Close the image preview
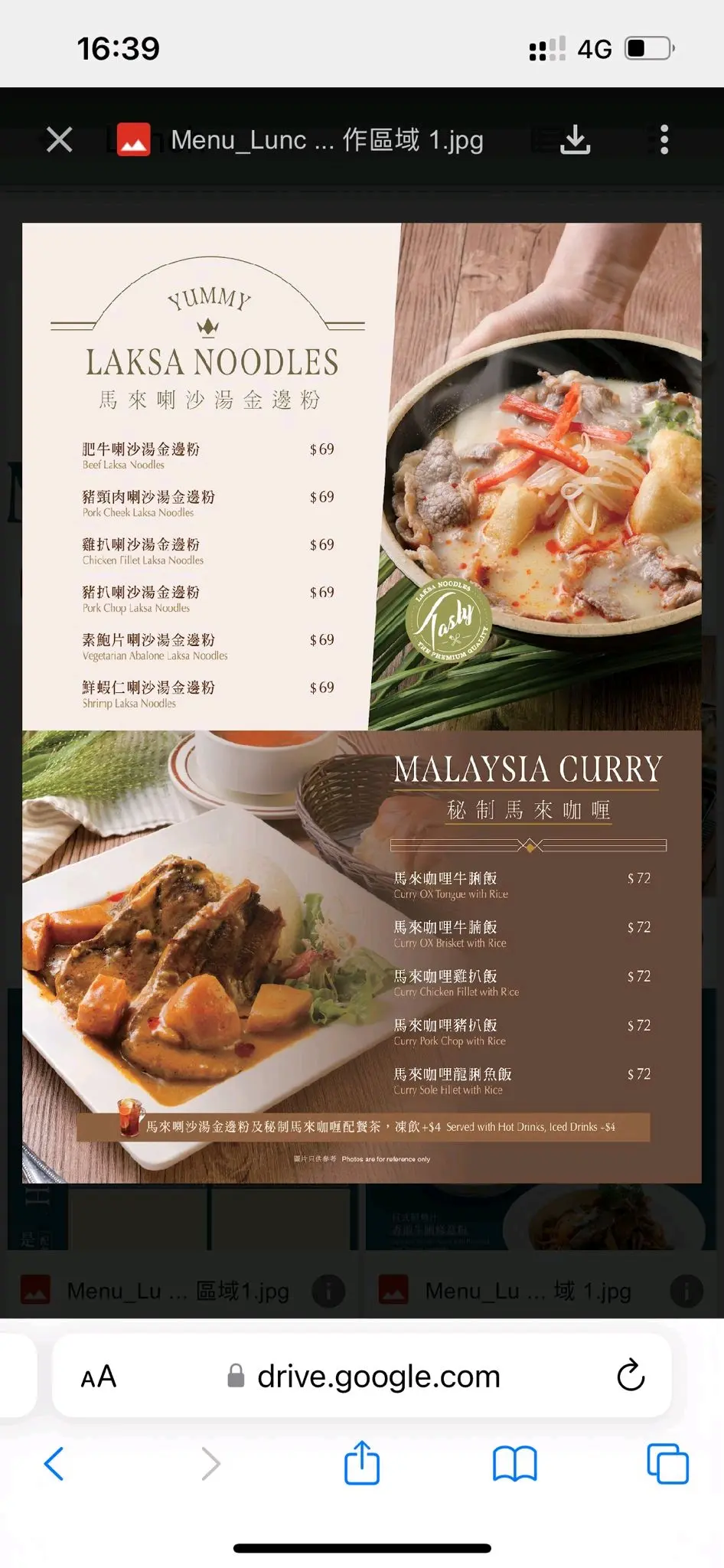This screenshot has width=724, height=1568. (59, 140)
